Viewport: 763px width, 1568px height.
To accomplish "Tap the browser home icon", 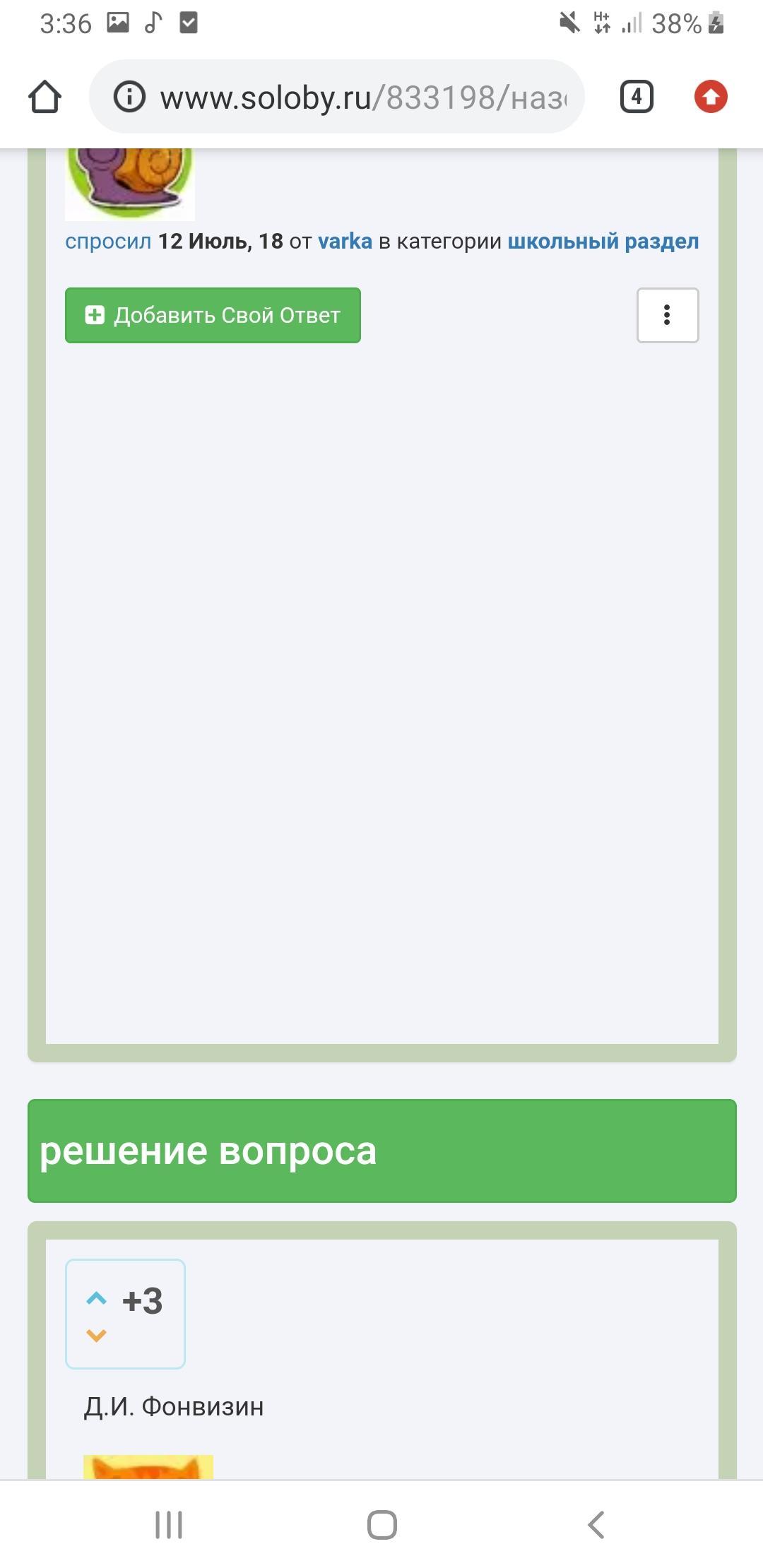I will 45,97.
